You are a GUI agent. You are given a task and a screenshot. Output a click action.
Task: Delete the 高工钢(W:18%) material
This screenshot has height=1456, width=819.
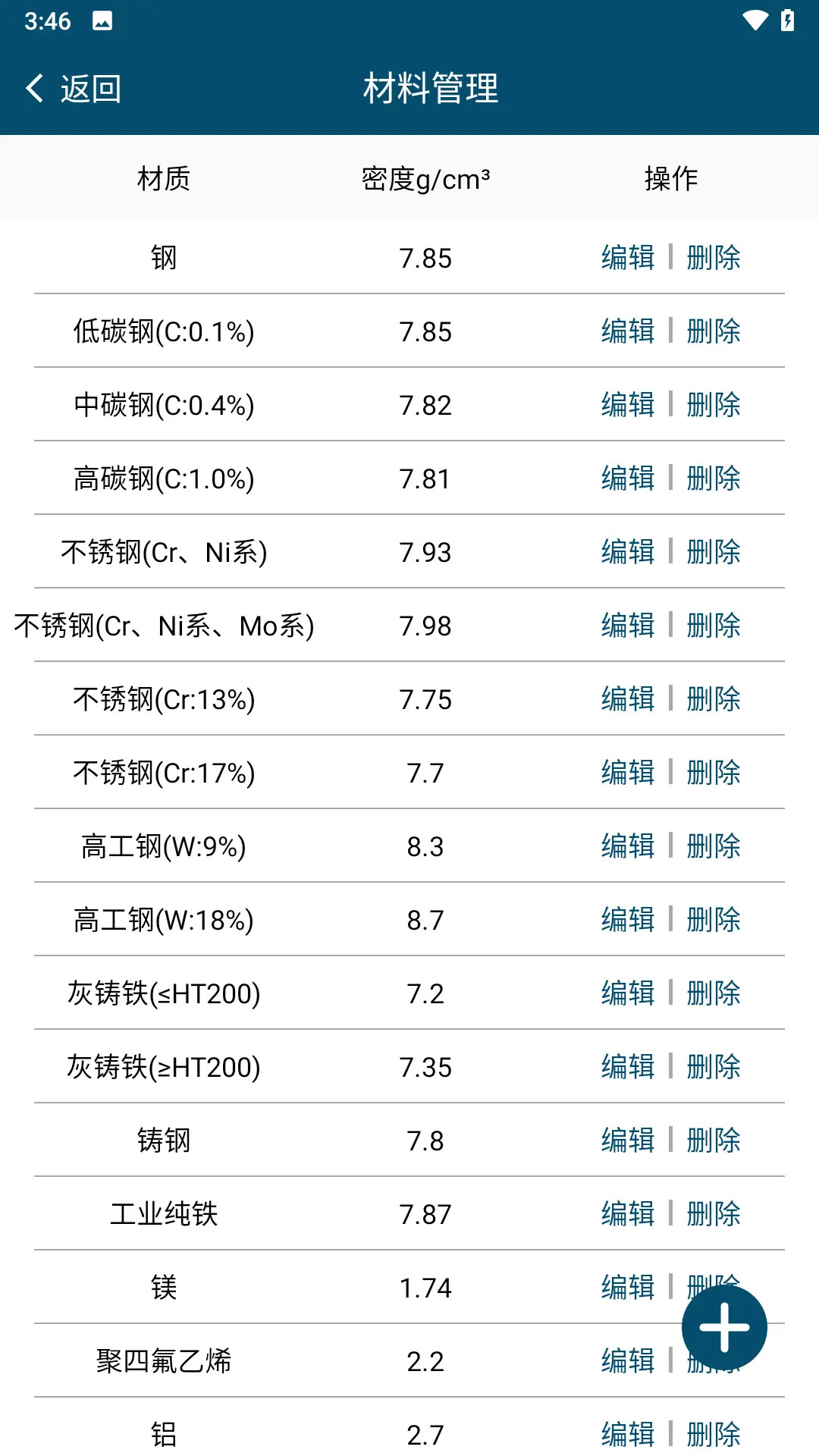[x=713, y=920]
